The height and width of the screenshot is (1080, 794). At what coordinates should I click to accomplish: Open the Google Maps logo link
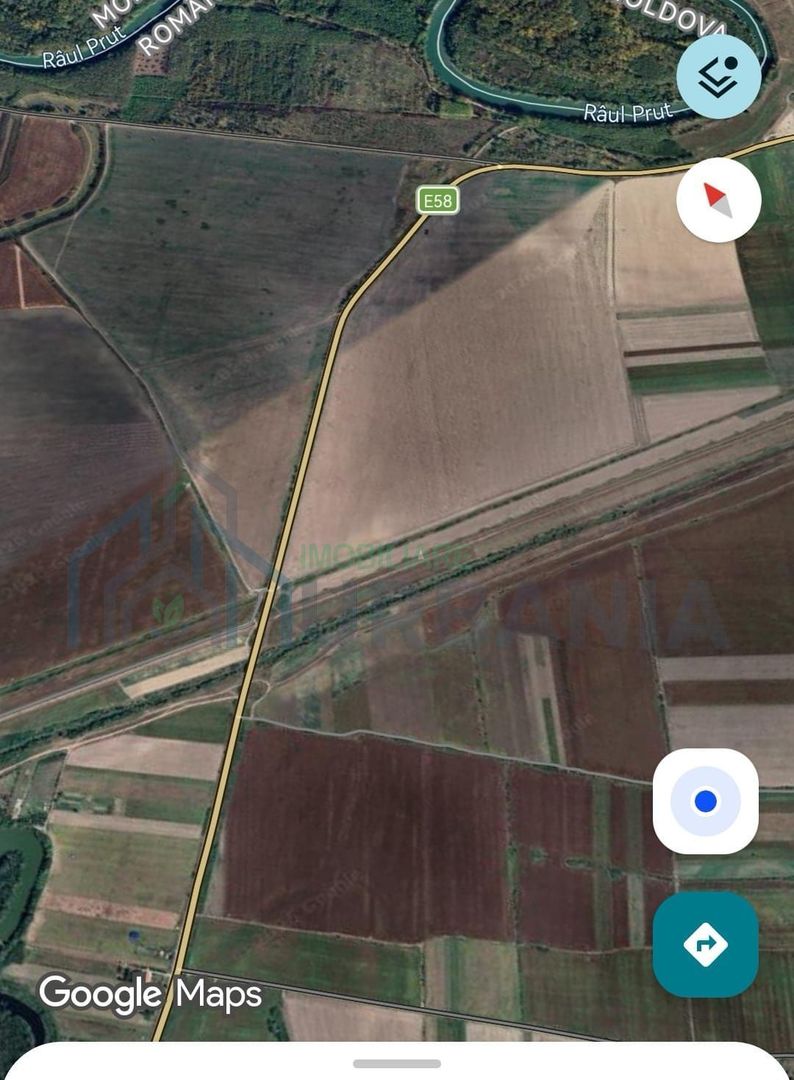pos(148,994)
